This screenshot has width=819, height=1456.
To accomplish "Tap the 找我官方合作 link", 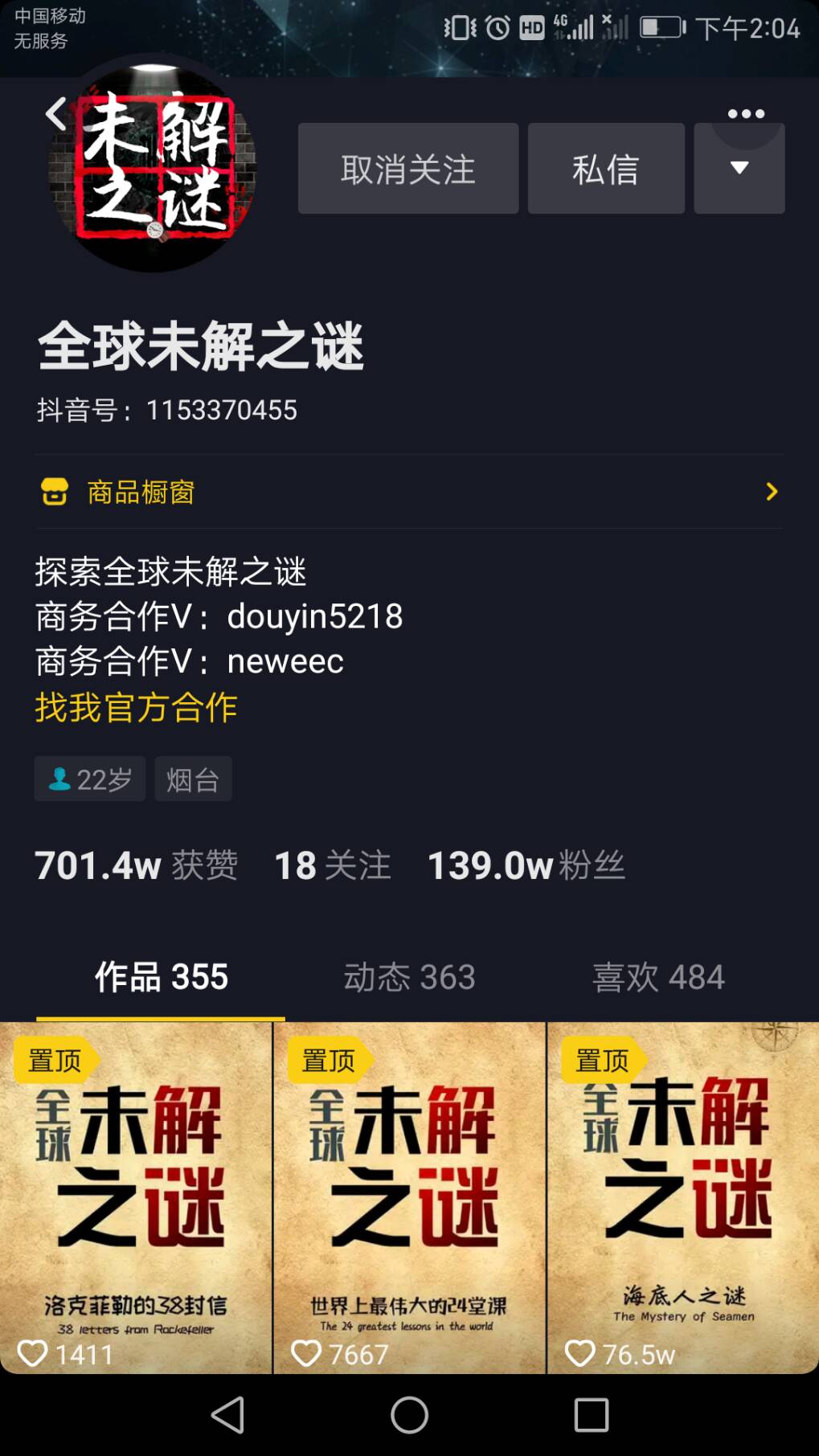I will 136,707.
